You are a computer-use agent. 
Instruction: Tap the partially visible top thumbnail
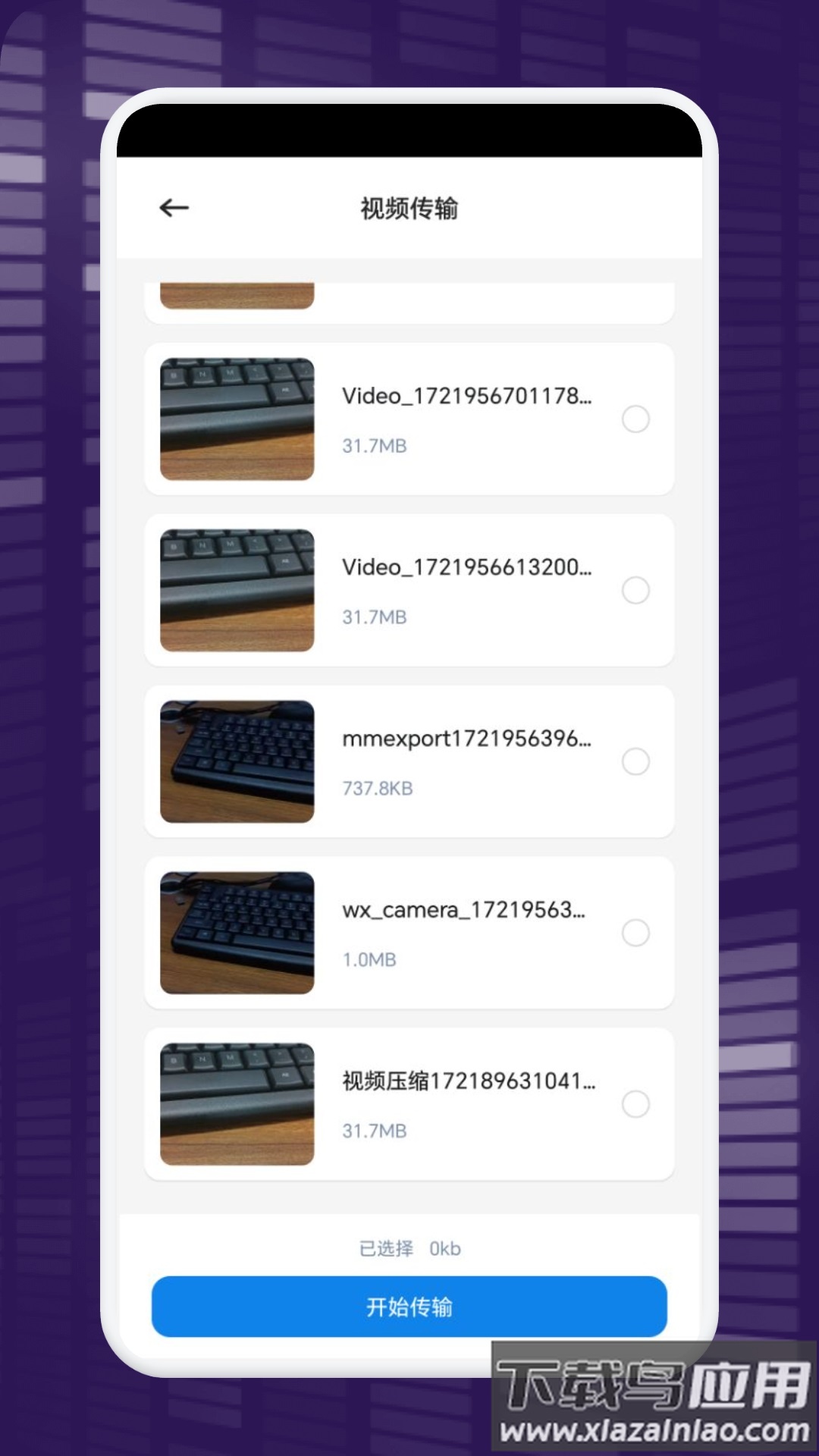coord(236,292)
